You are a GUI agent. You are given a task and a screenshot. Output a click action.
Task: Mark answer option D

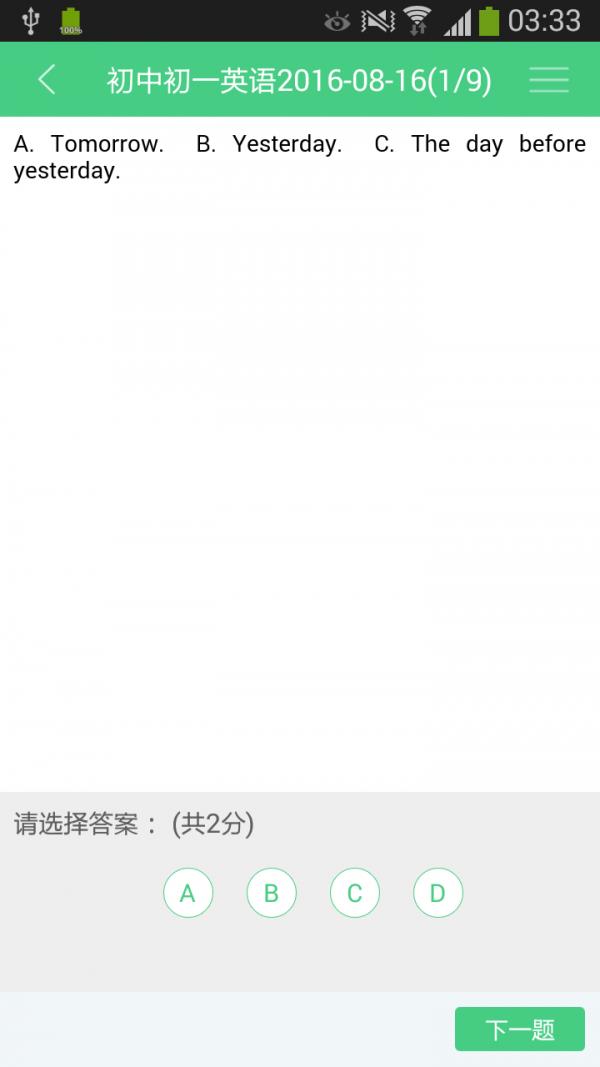coord(438,892)
